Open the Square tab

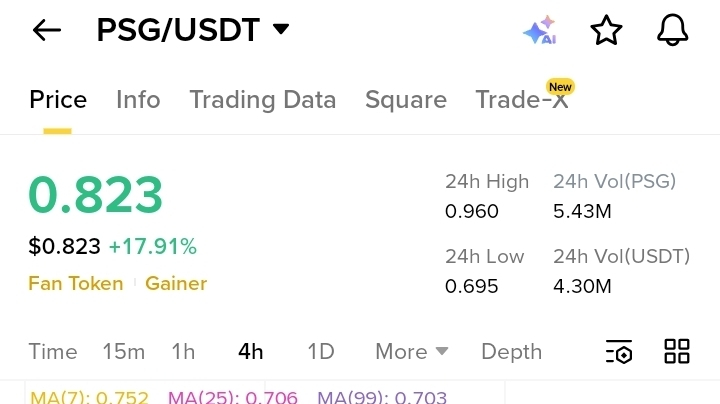pos(405,100)
